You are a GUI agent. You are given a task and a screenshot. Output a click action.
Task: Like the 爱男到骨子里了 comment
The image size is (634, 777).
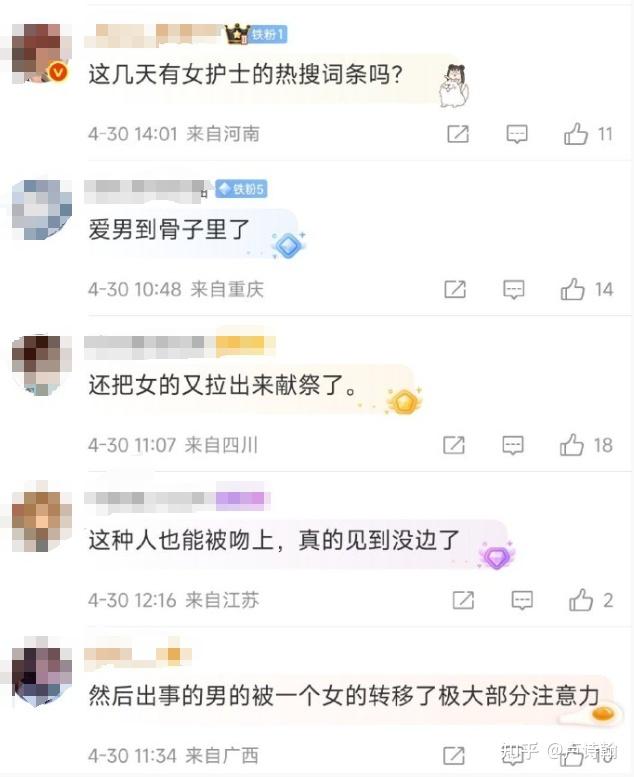point(573,290)
